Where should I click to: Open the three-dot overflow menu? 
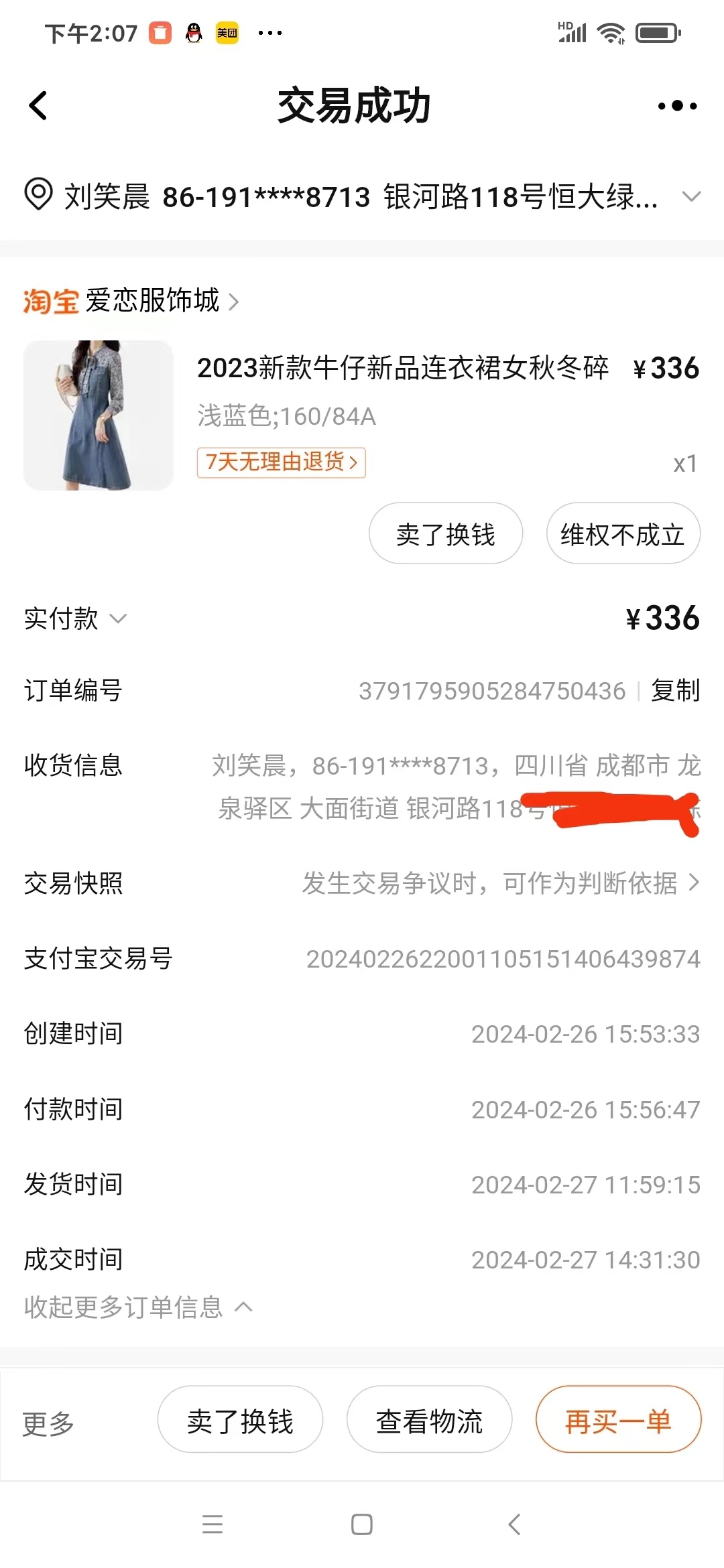click(677, 106)
